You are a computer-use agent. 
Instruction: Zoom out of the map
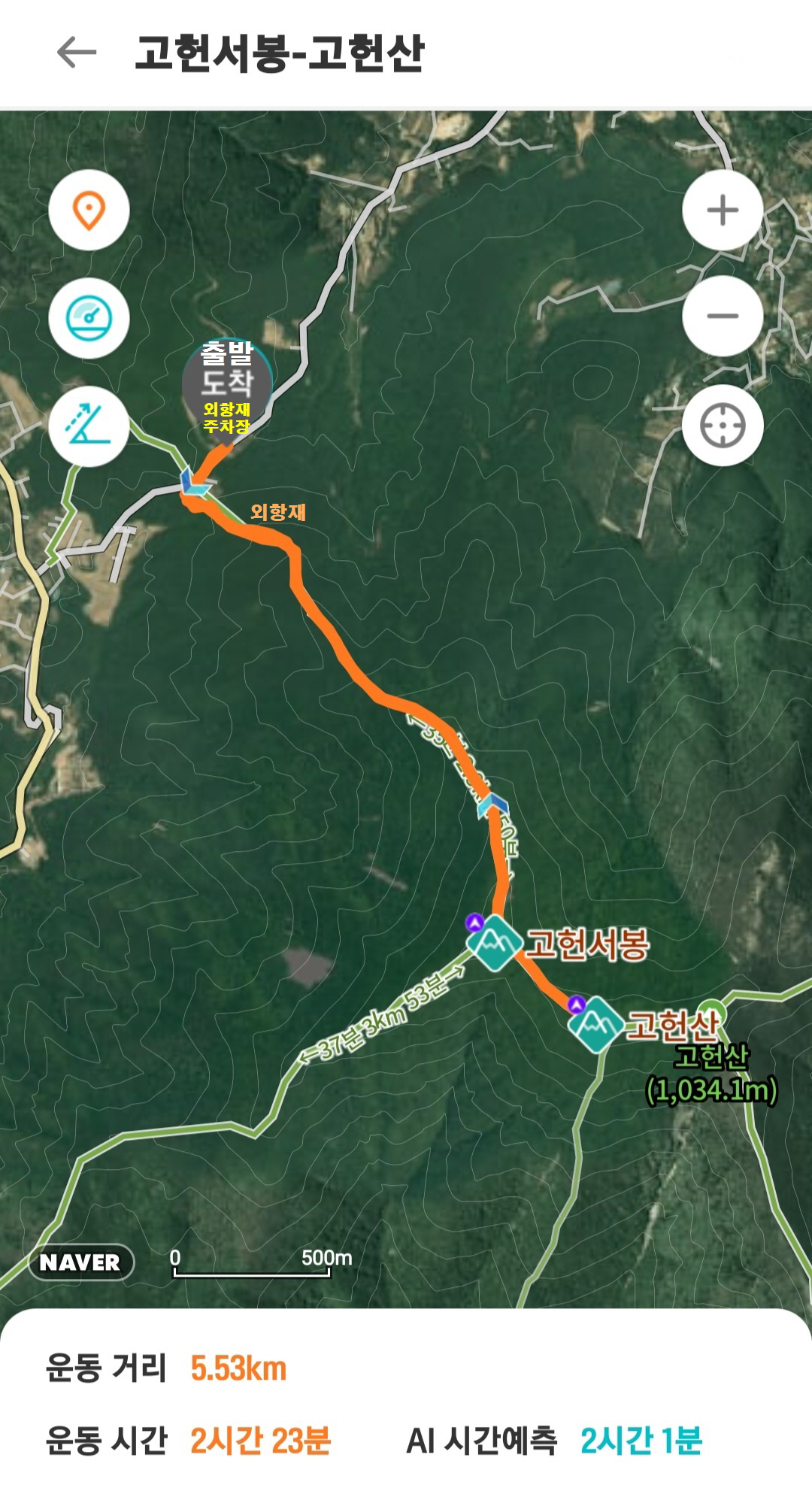point(723,316)
